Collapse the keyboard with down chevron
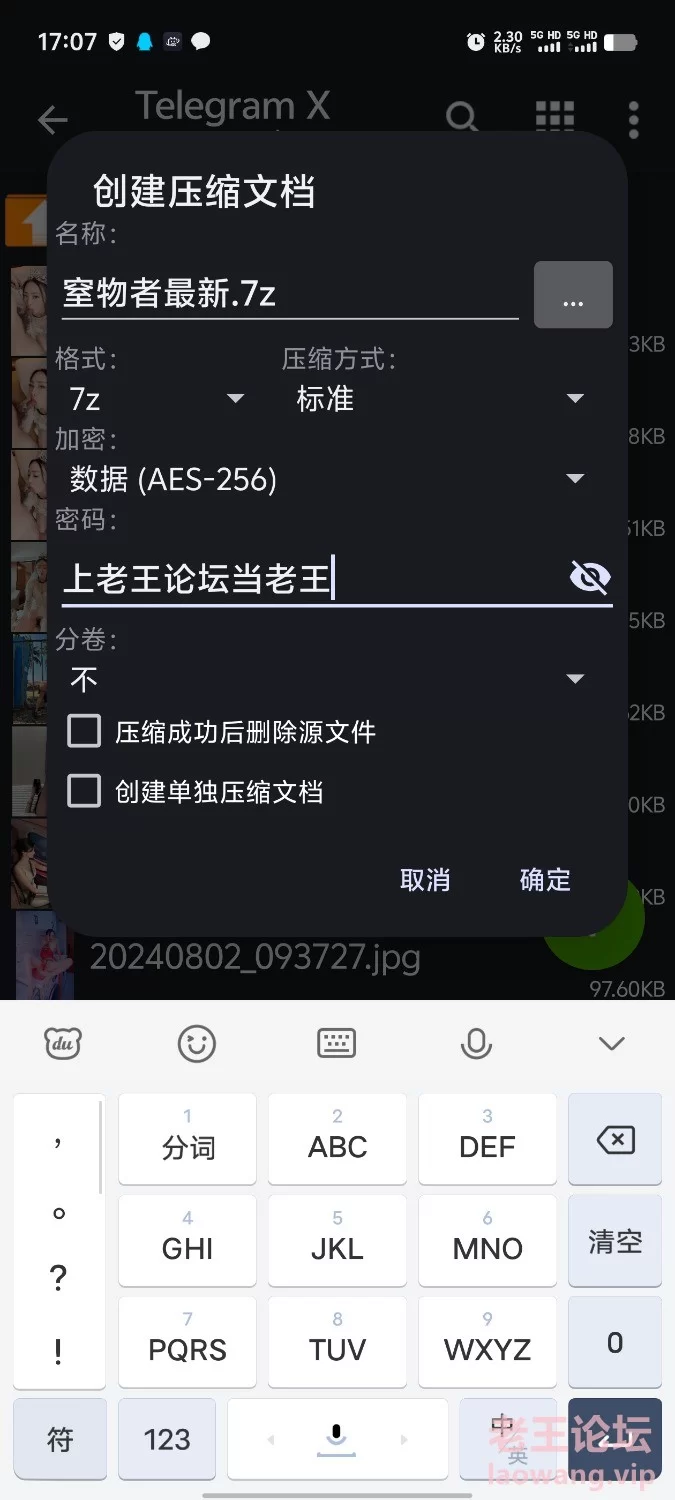675x1500 pixels. (611, 1044)
